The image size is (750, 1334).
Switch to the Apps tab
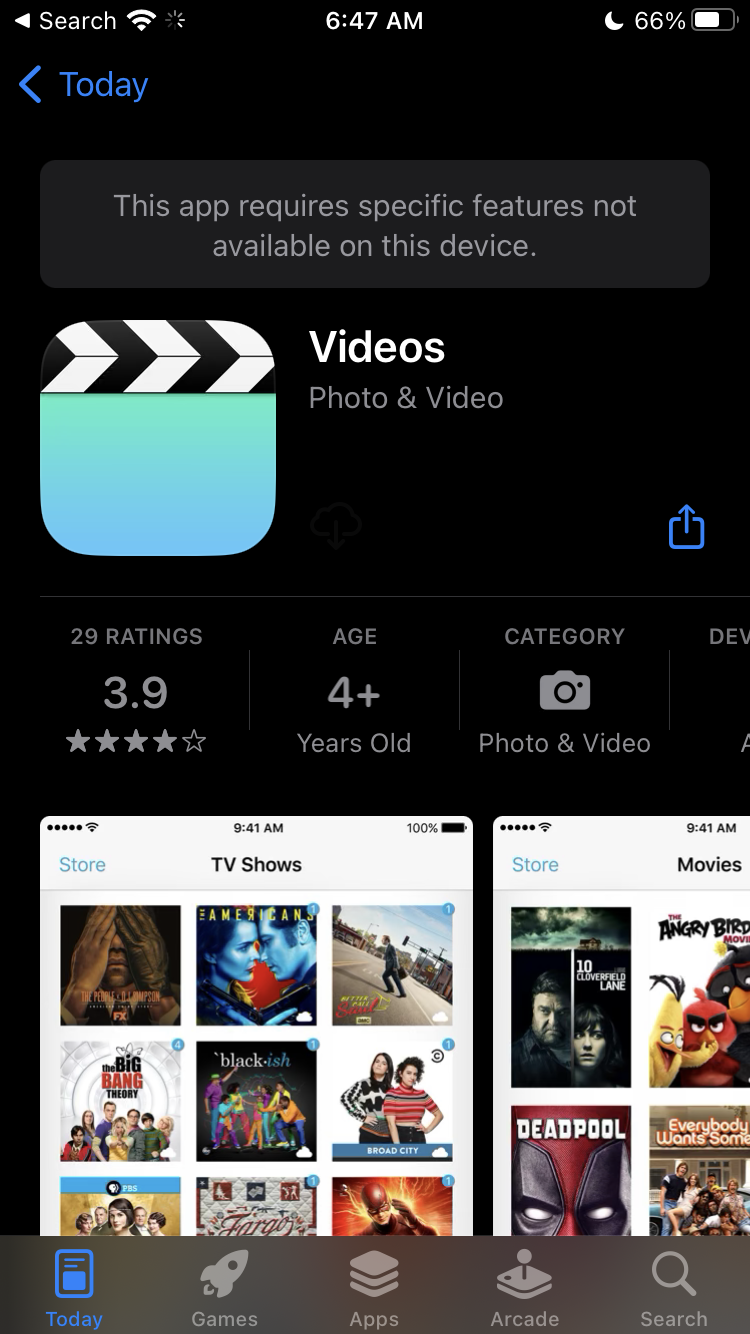375,1288
